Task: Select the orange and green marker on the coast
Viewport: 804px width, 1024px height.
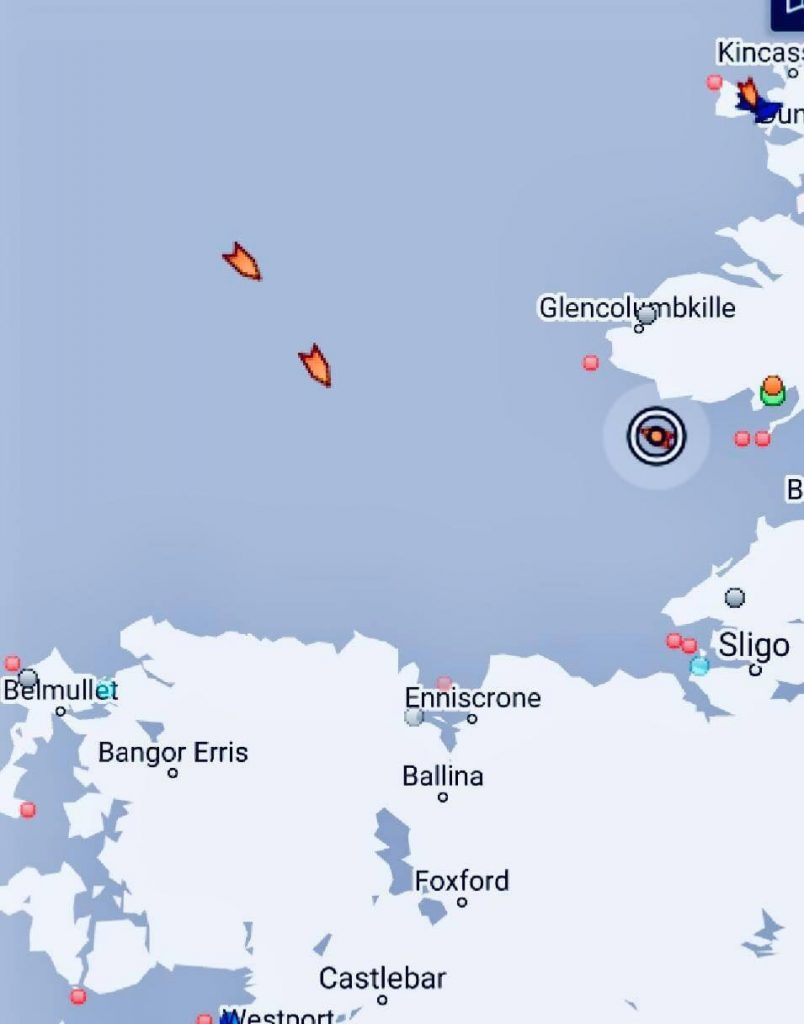Action: click(x=773, y=390)
